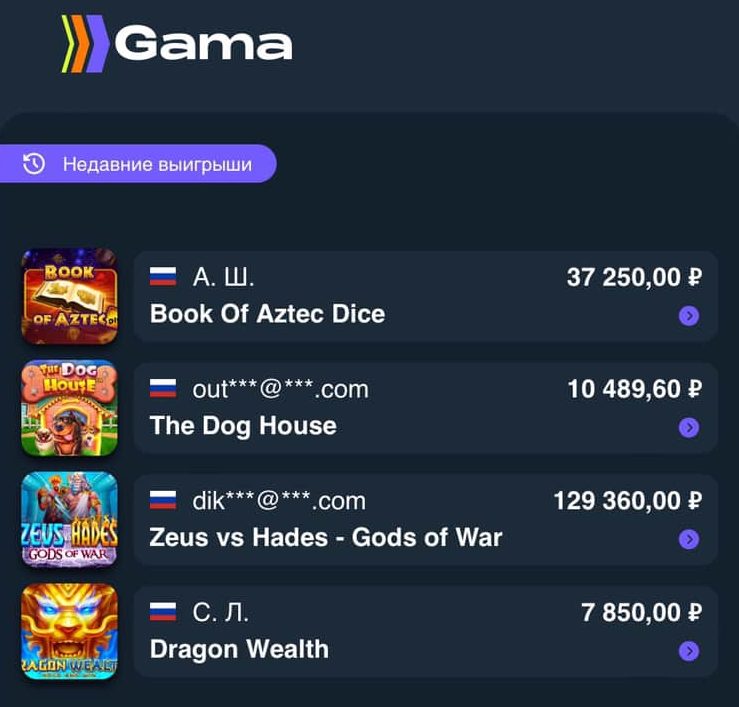Open the Book Of Aztec Dice game thumbnail
739x707 pixels.
(69, 296)
